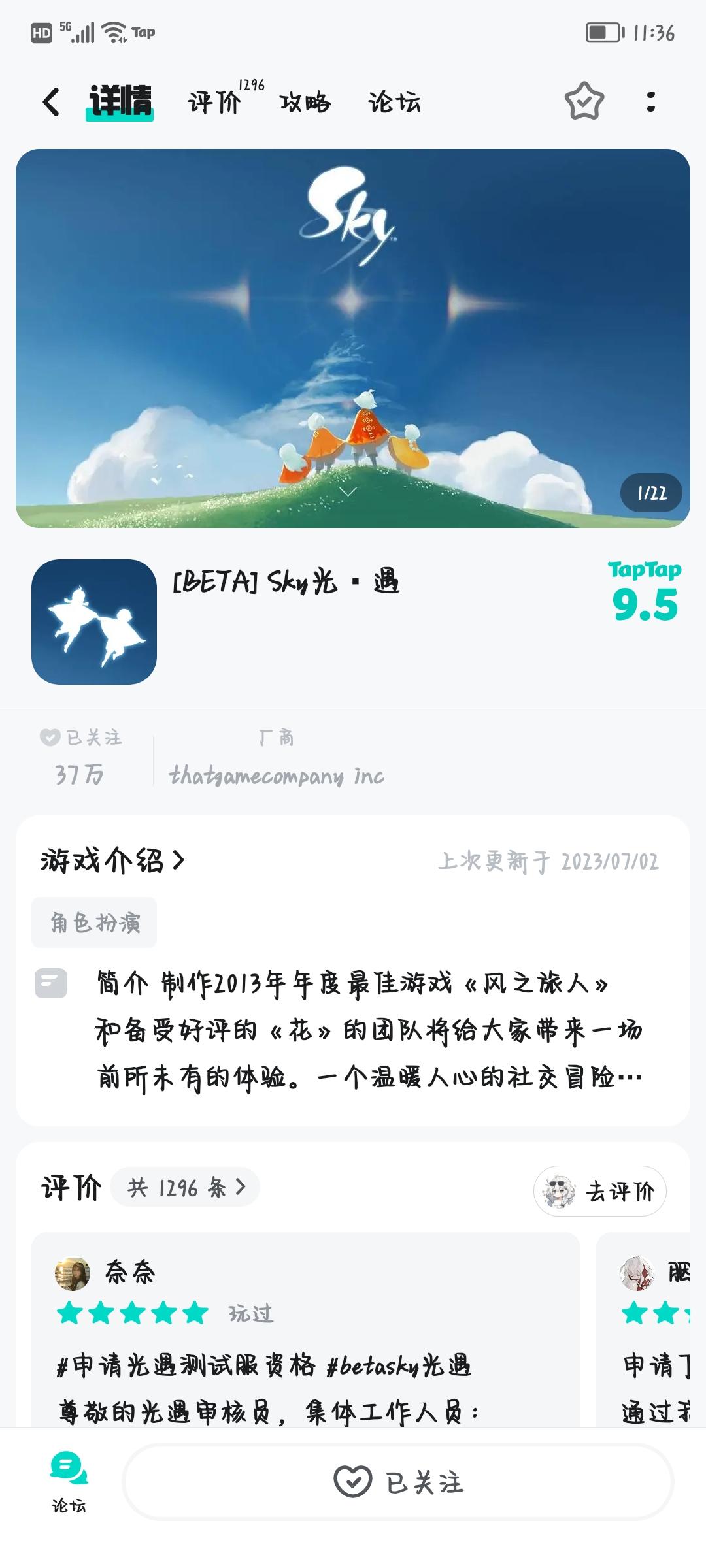This screenshot has height=1568, width=706.
Task: Tap the favorite star icon in top bar
Action: tap(584, 102)
